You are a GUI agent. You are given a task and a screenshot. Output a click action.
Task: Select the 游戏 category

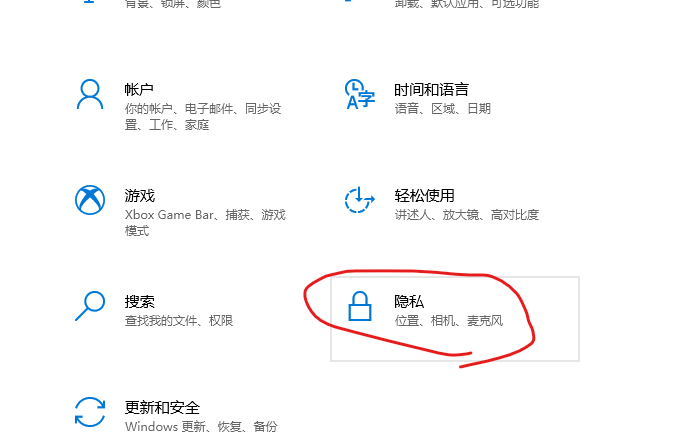pos(140,196)
